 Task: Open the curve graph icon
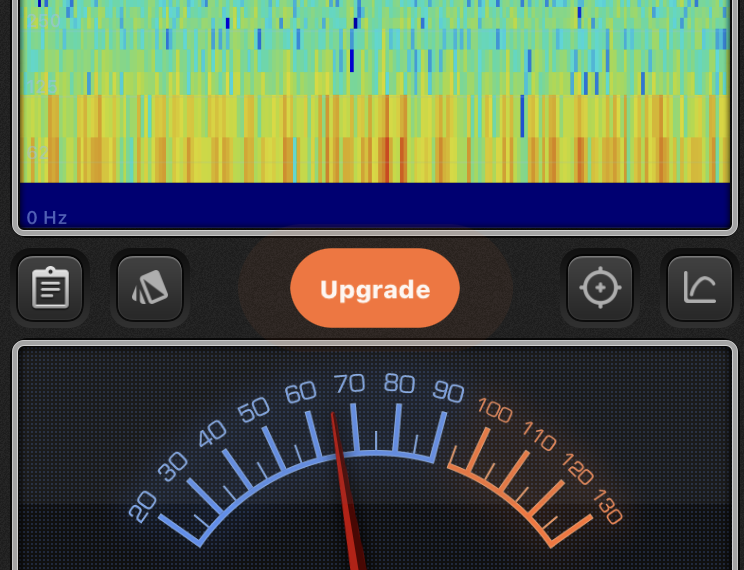[699, 288]
